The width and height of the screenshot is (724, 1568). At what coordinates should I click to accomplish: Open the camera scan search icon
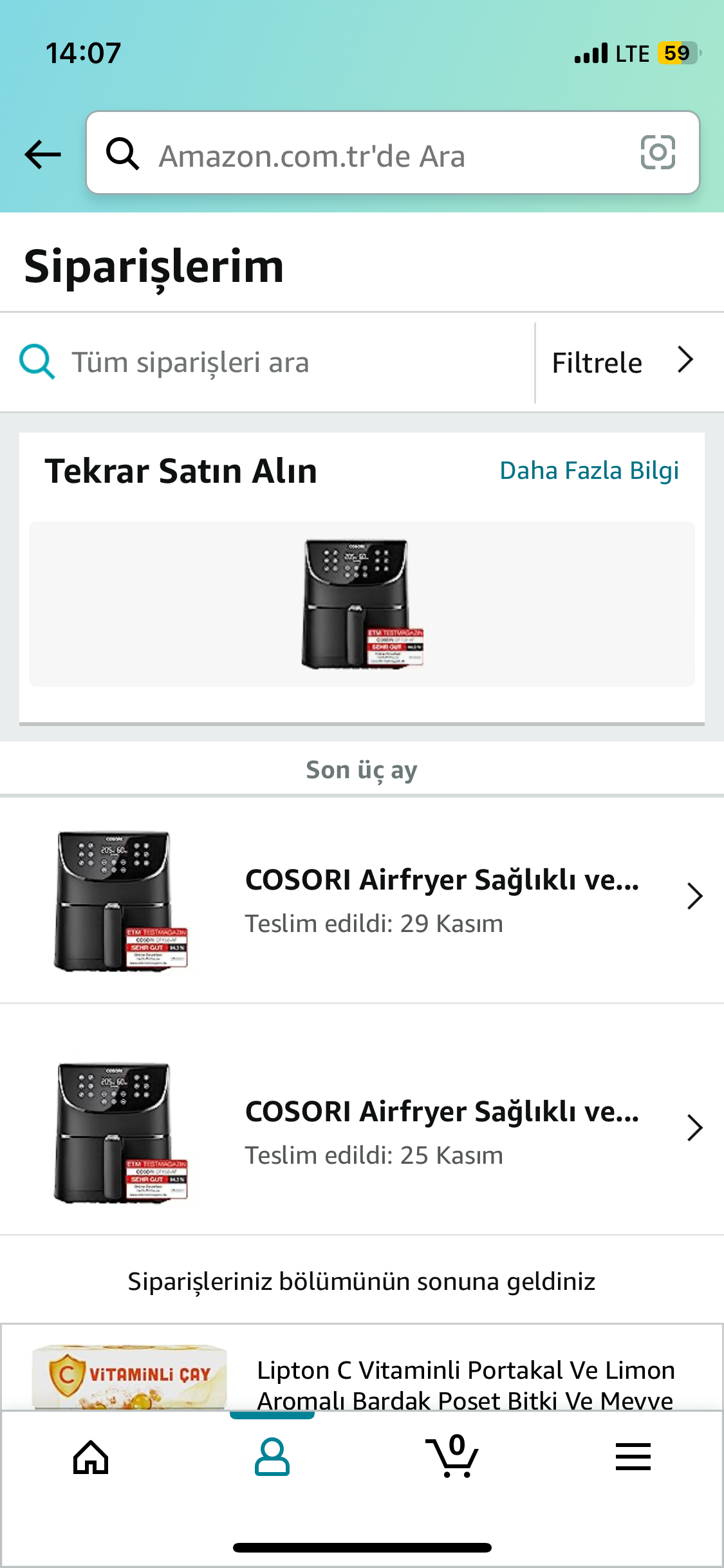tap(658, 153)
